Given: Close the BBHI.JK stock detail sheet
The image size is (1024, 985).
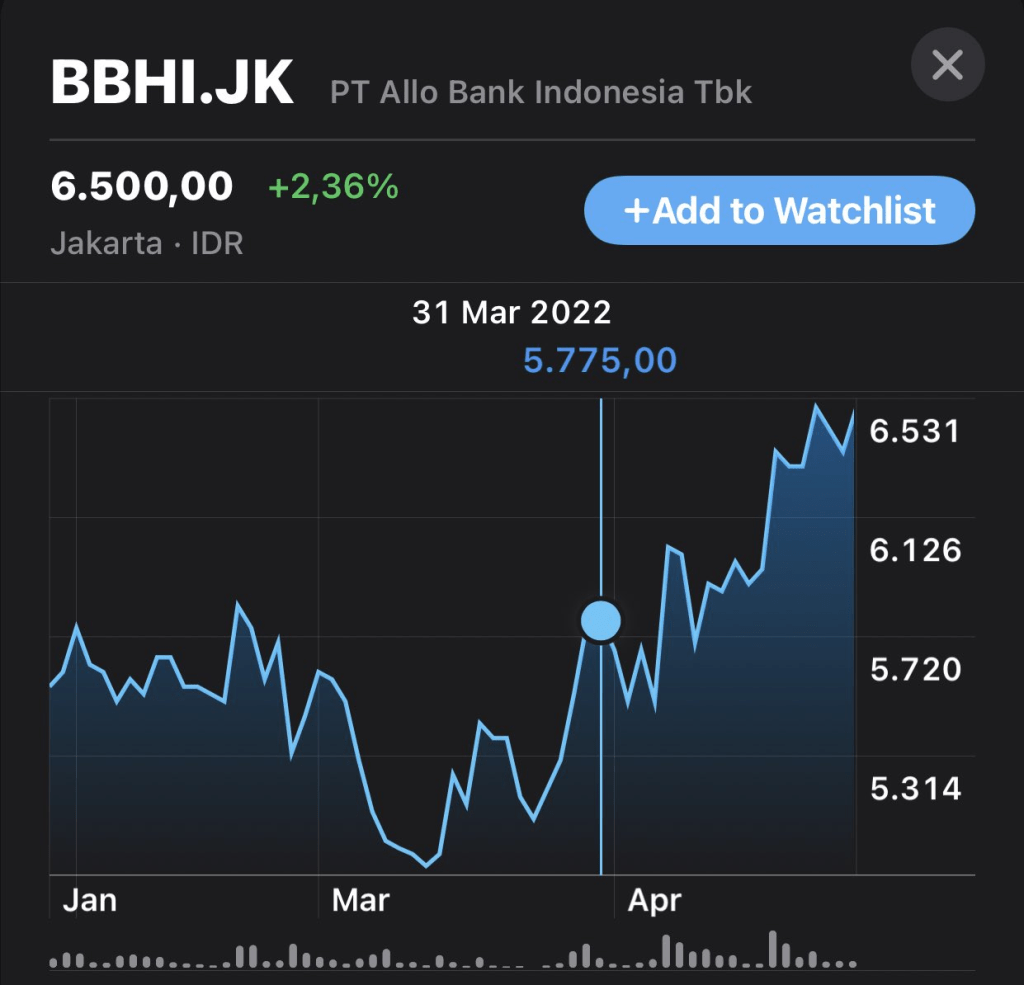Looking at the screenshot, I should 947,66.
